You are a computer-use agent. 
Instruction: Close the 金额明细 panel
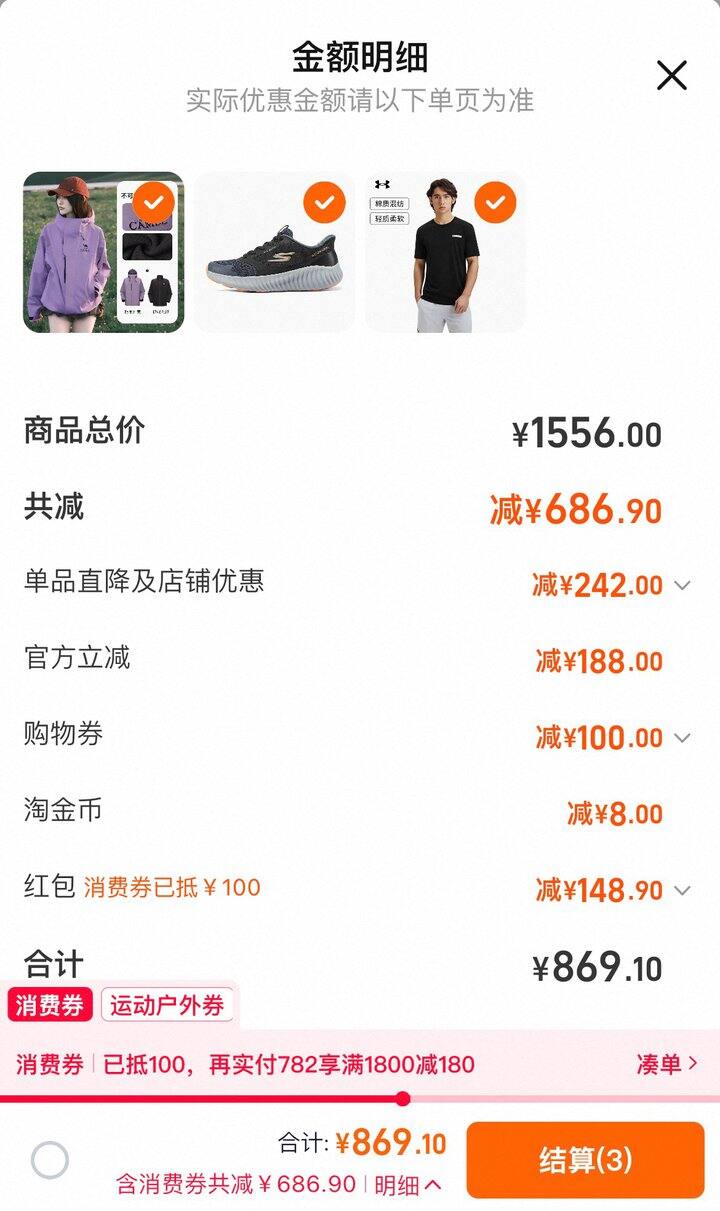[671, 75]
